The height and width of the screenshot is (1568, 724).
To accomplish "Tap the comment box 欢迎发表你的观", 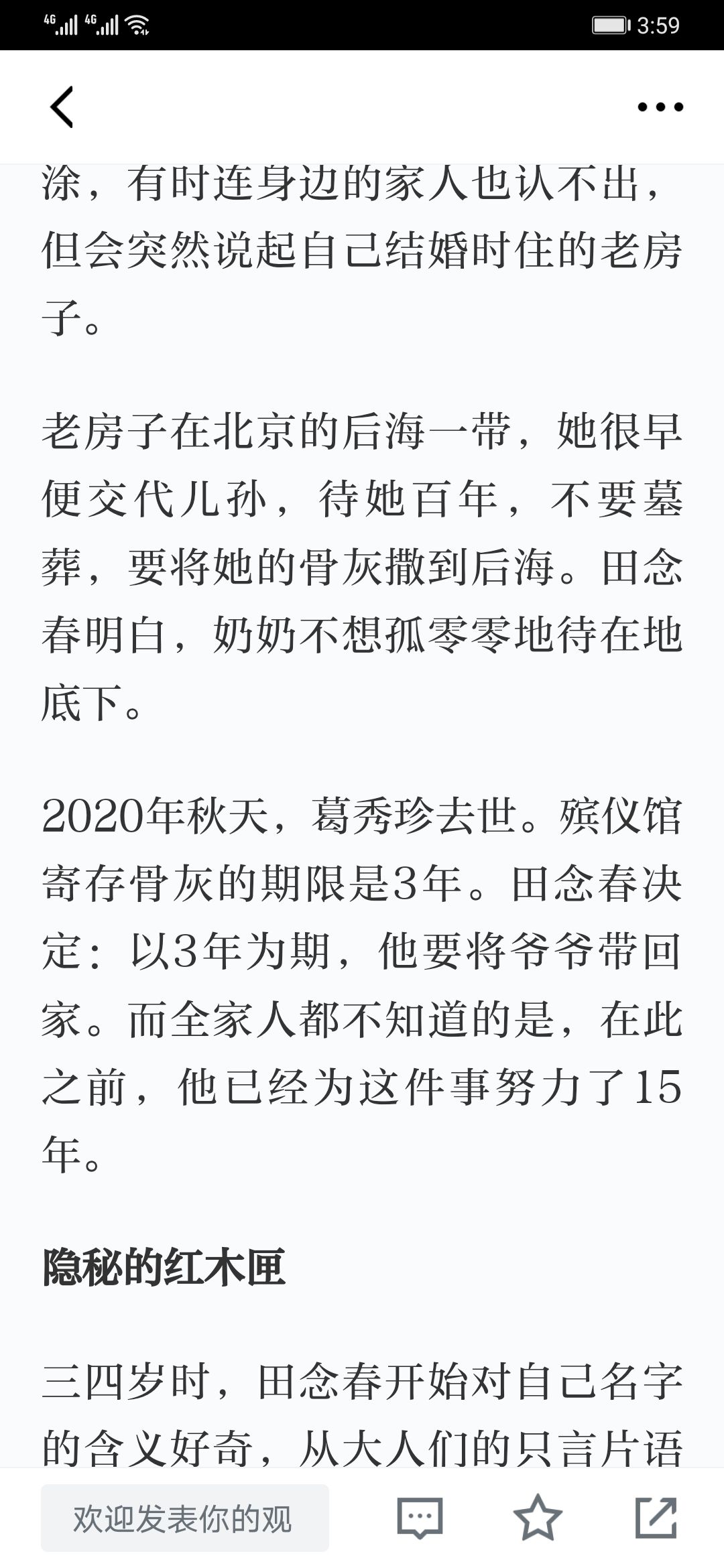I will coord(185,1518).
